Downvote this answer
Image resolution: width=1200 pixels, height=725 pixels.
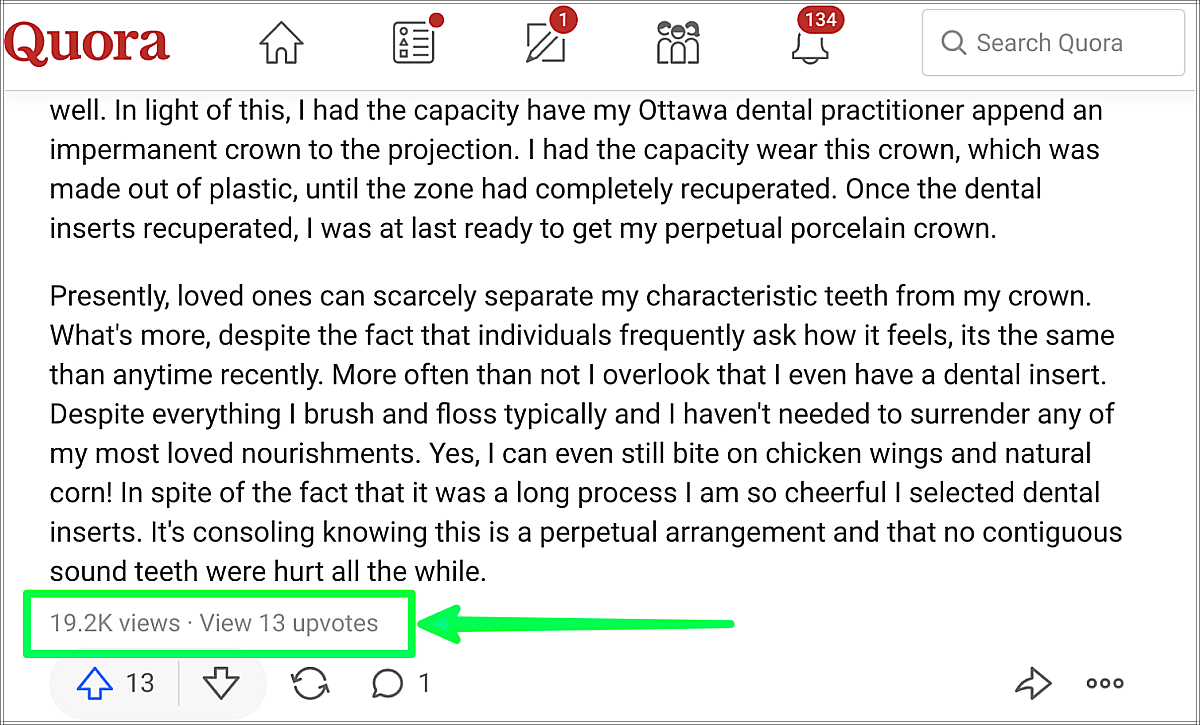click(x=221, y=684)
